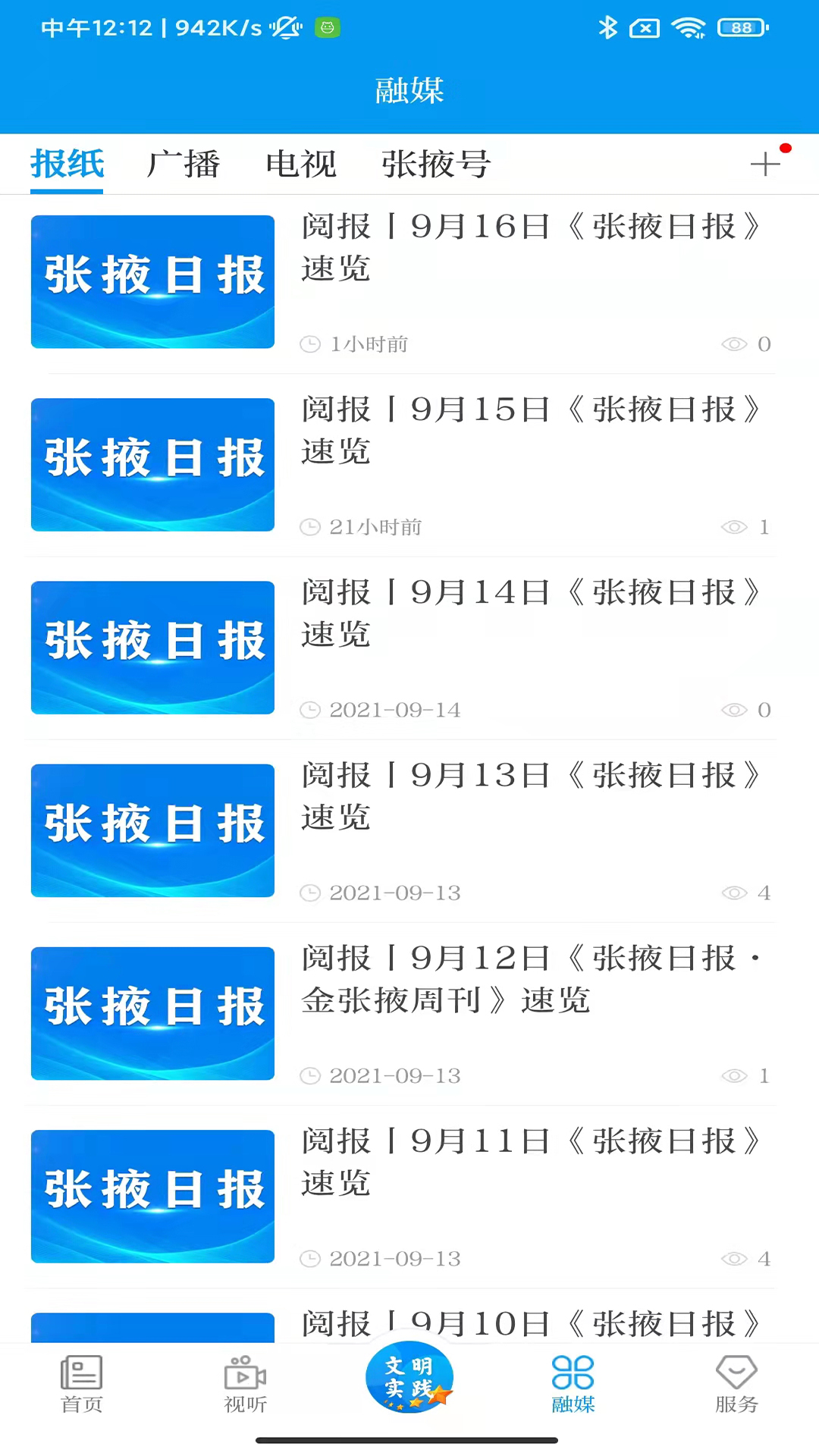Image resolution: width=819 pixels, height=1456 pixels.
Task: Tap the 张掖日报 thumbnail dated 2021-09-13
Action: click(x=152, y=830)
